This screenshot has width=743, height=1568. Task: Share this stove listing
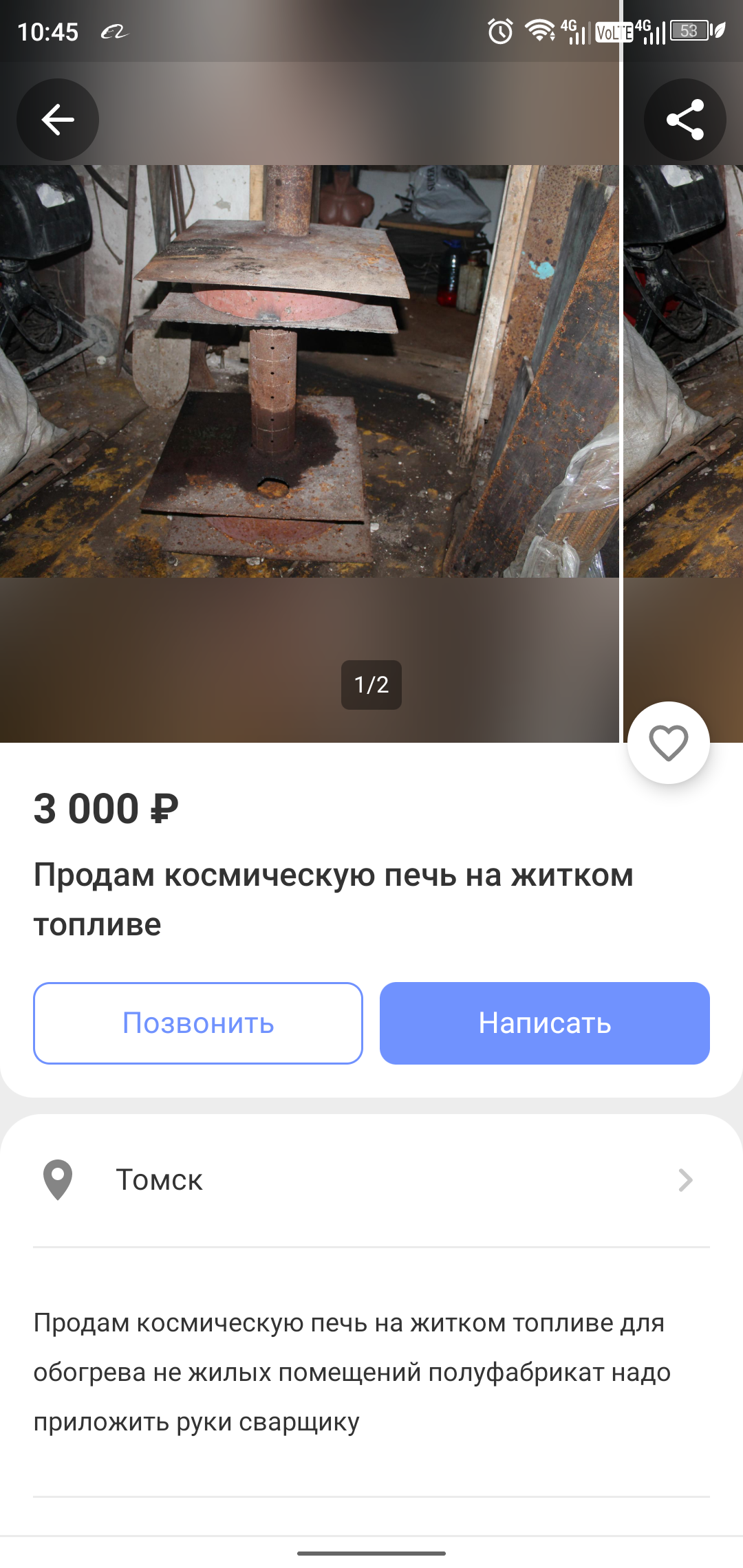(x=685, y=120)
